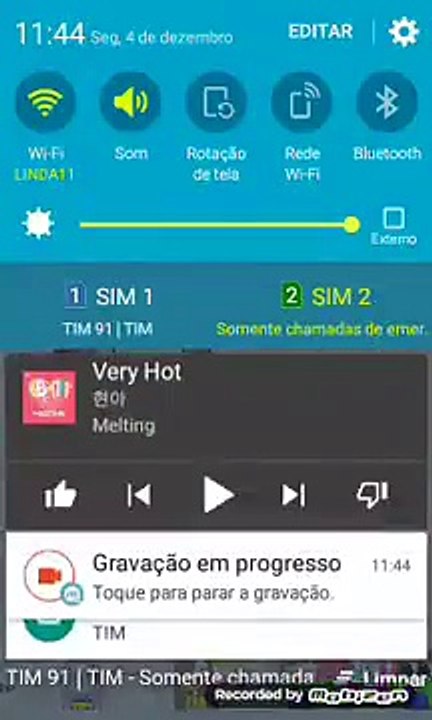Like the song Very Hot

[60, 495]
